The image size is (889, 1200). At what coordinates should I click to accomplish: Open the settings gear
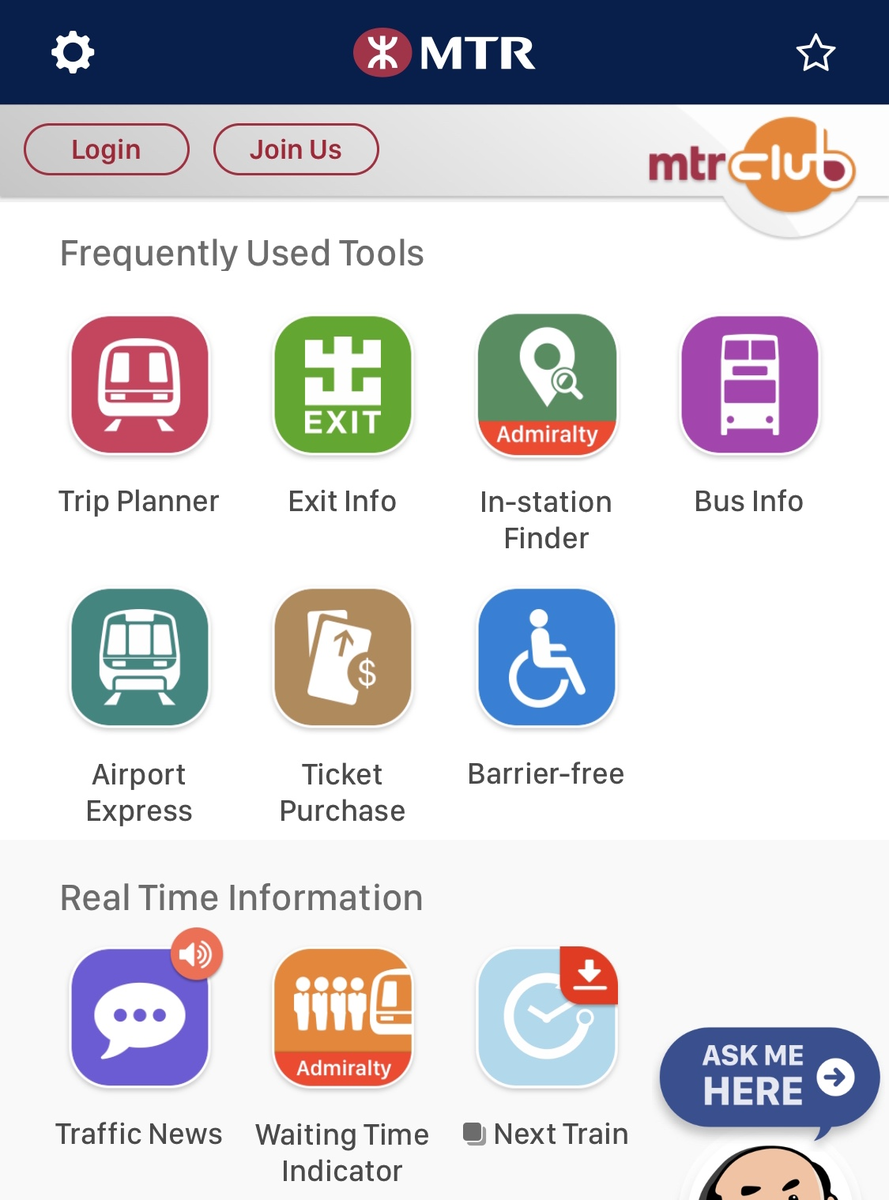coord(73,52)
